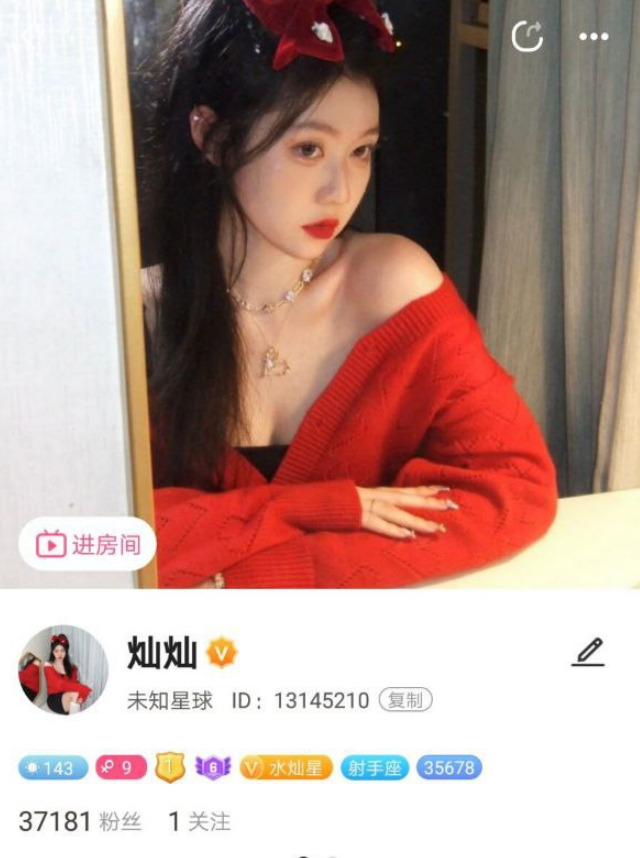The image size is (640, 858).
Task: View the 37181 粉丝 followers list
Action: [x=80, y=822]
